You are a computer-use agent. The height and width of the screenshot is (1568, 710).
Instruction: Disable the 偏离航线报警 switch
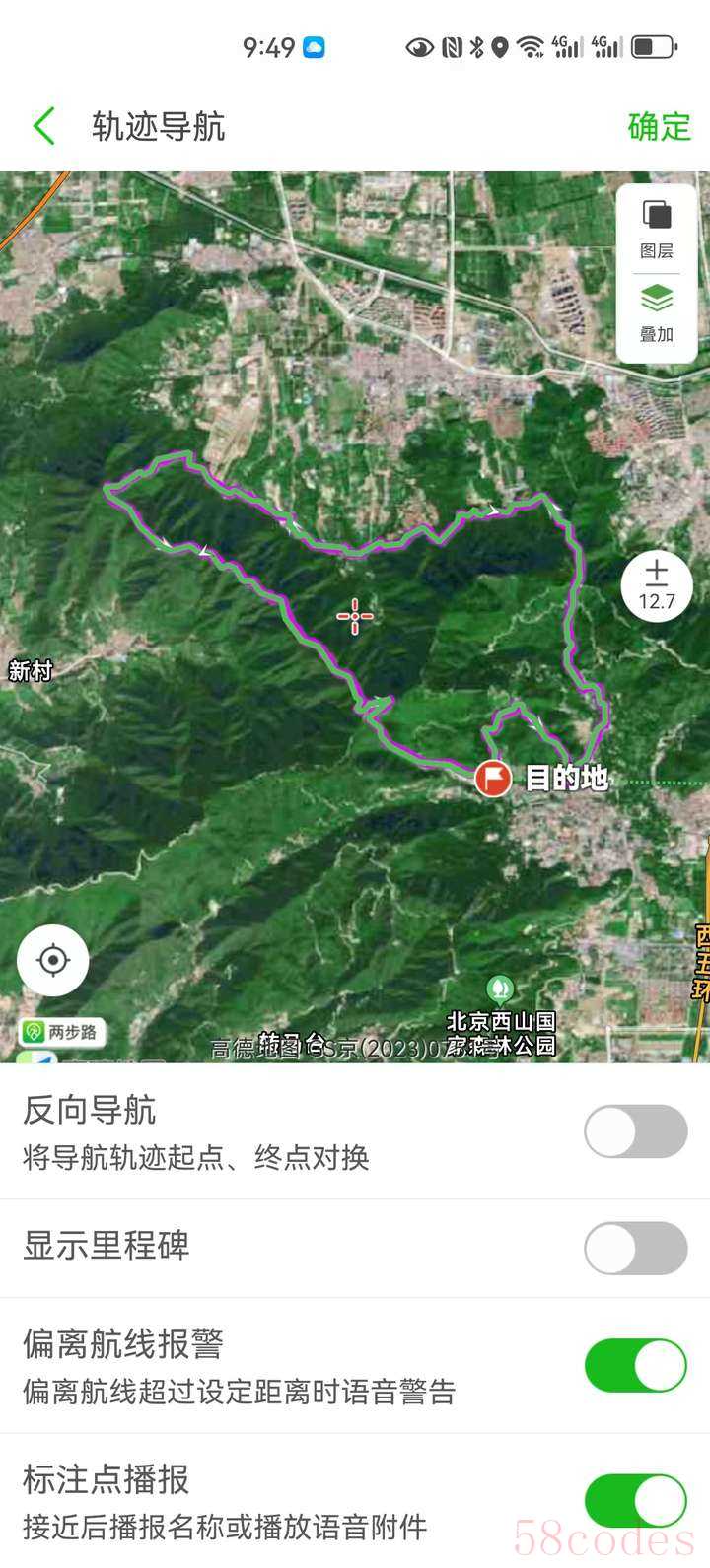click(x=635, y=1365)
